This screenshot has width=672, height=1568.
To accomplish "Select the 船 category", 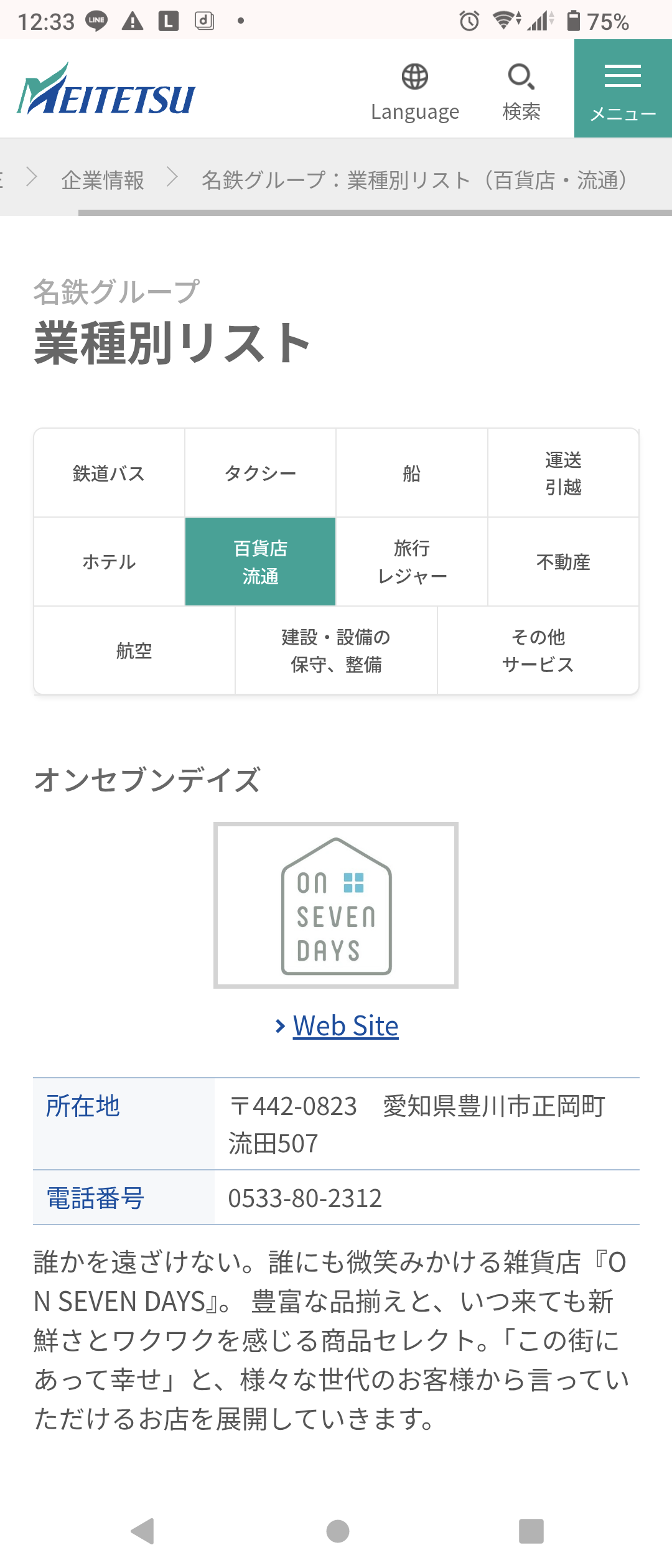I will (411, 473).
